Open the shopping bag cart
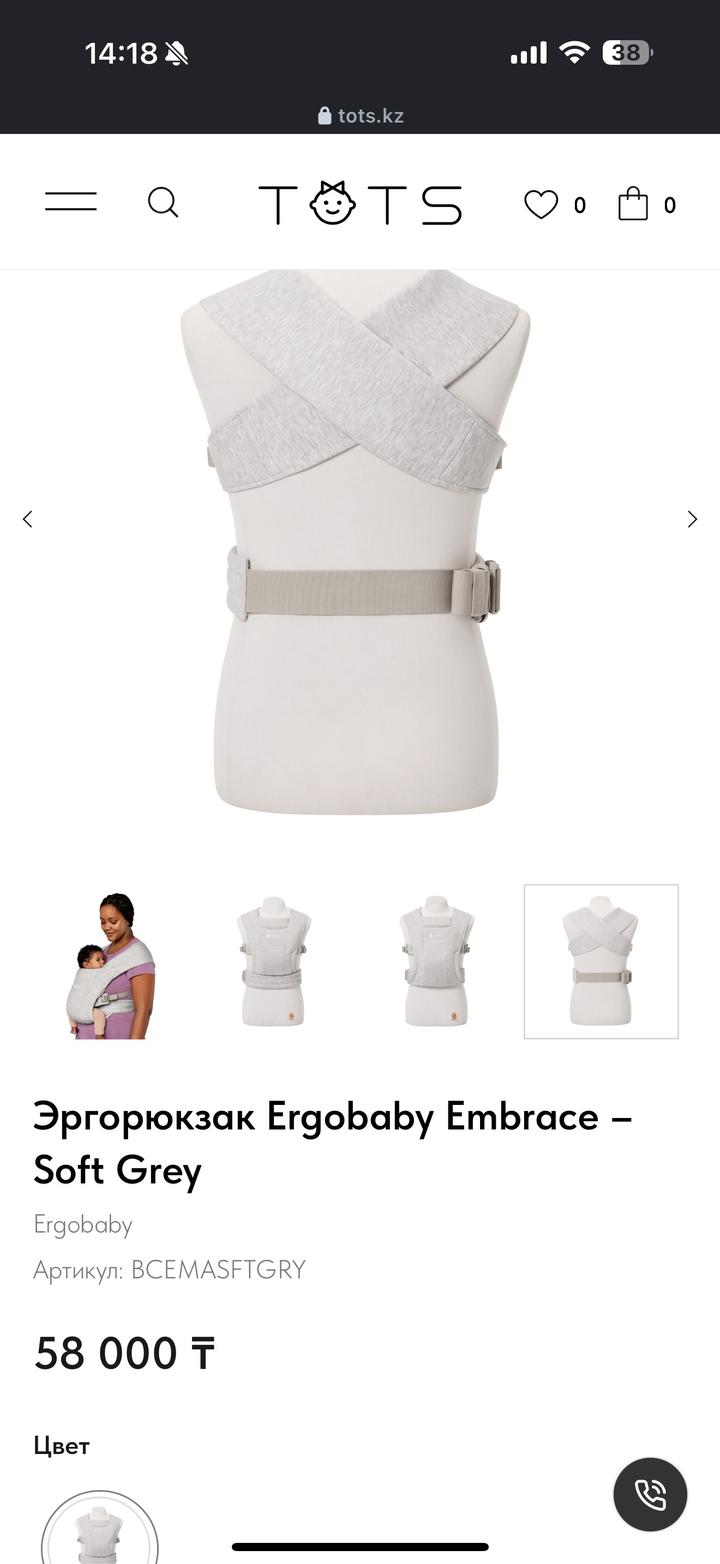720x1564 pixels. coord(633,204)
